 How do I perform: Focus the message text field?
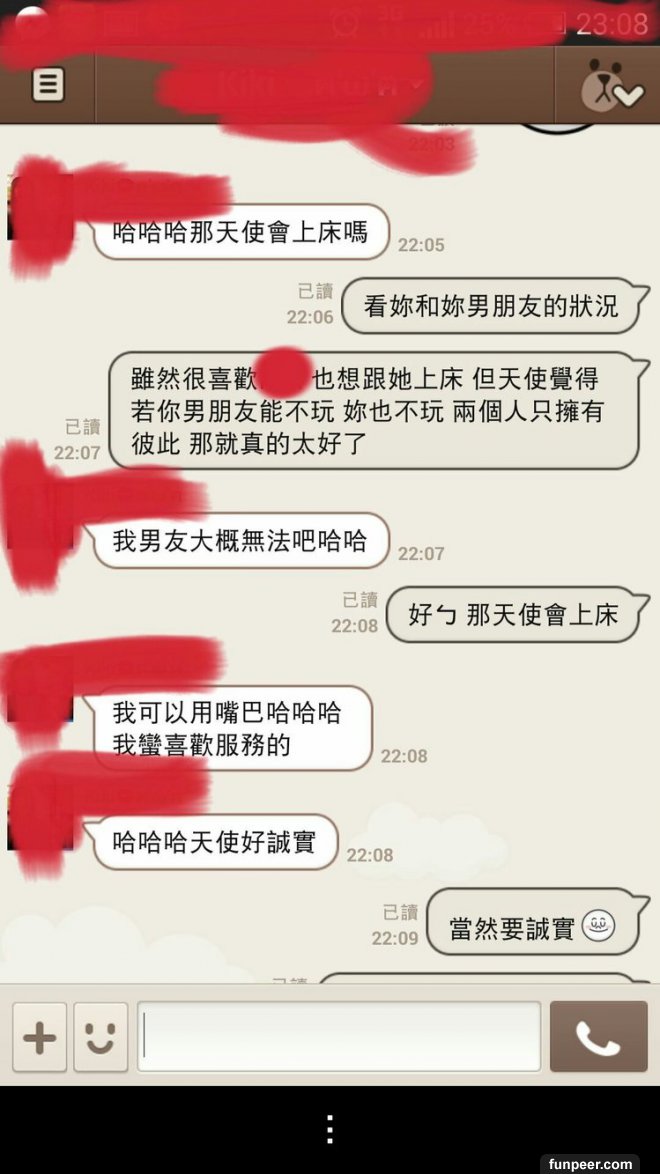pos(339,1037)
